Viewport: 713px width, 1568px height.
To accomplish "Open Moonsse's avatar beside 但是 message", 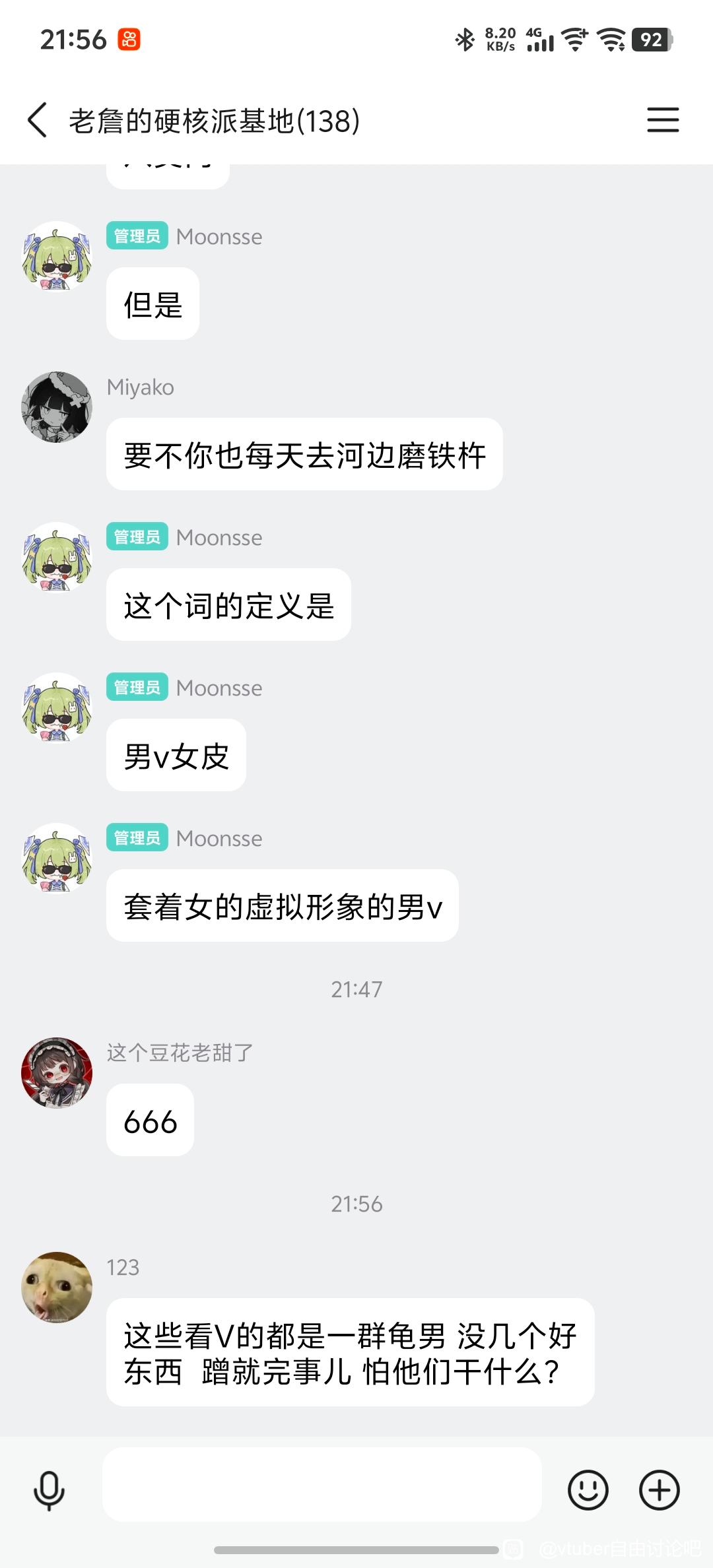I will coord(57,257).
